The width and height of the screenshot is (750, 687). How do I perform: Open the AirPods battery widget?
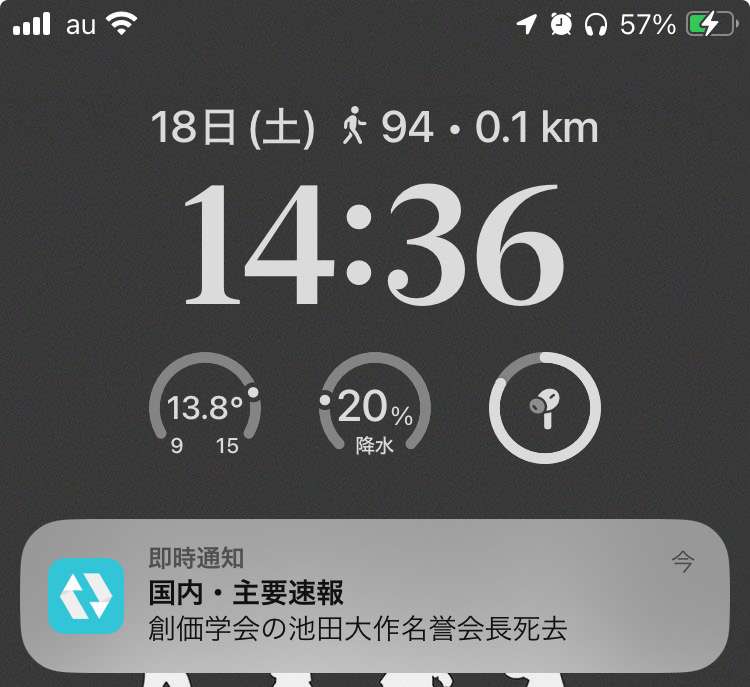[545, 408]
